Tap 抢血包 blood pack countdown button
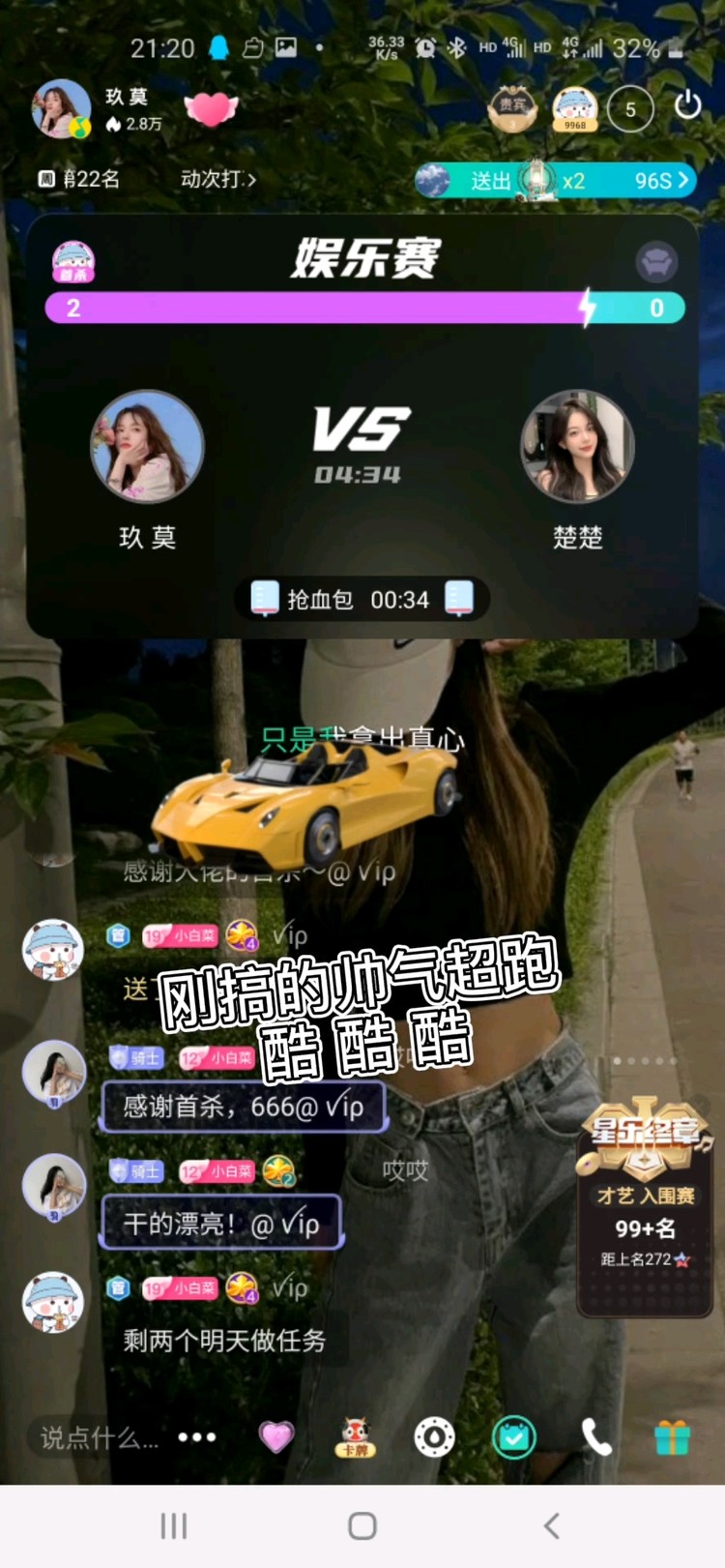Viewport: 725px width, 1568px height. tap(362, 600)
